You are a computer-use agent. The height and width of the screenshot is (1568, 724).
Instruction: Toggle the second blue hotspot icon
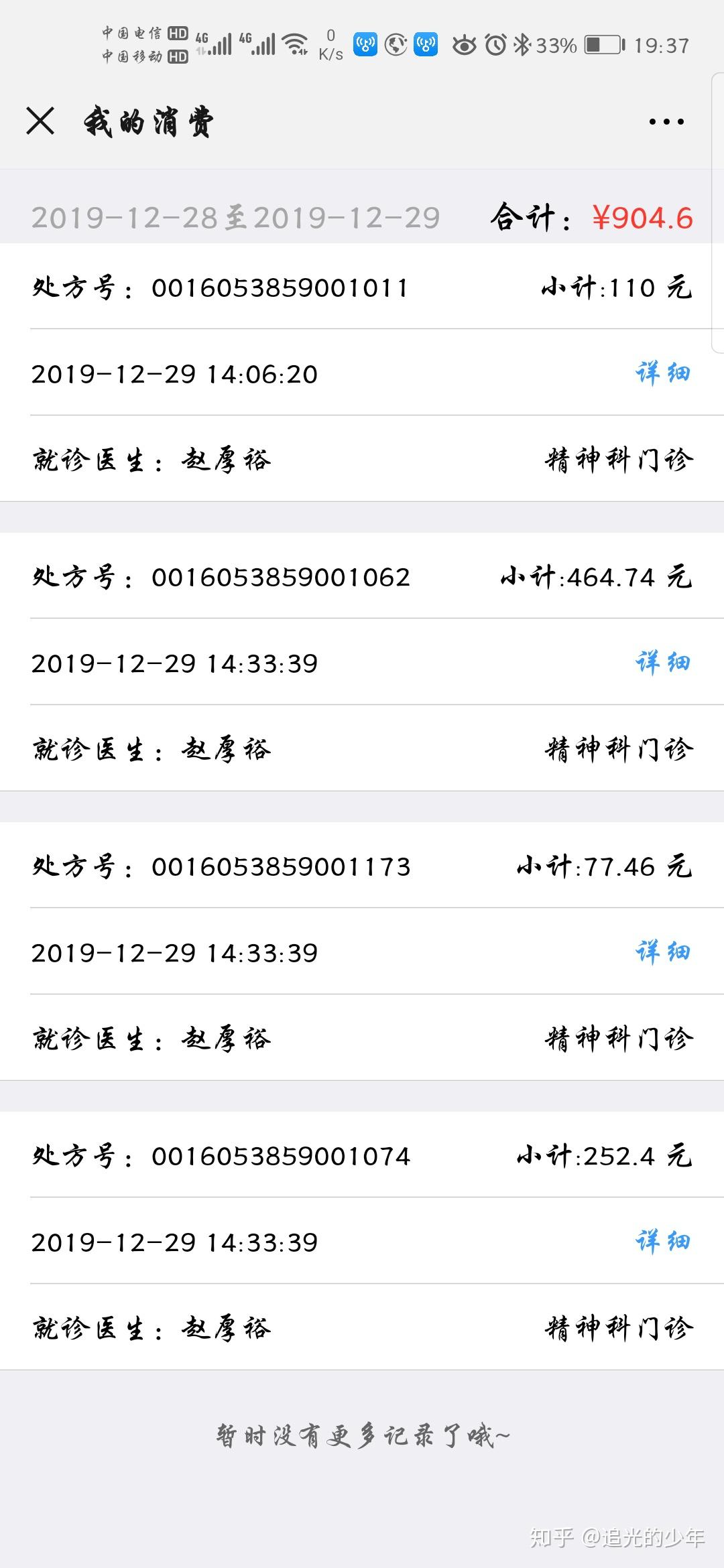tap(426, 44)
